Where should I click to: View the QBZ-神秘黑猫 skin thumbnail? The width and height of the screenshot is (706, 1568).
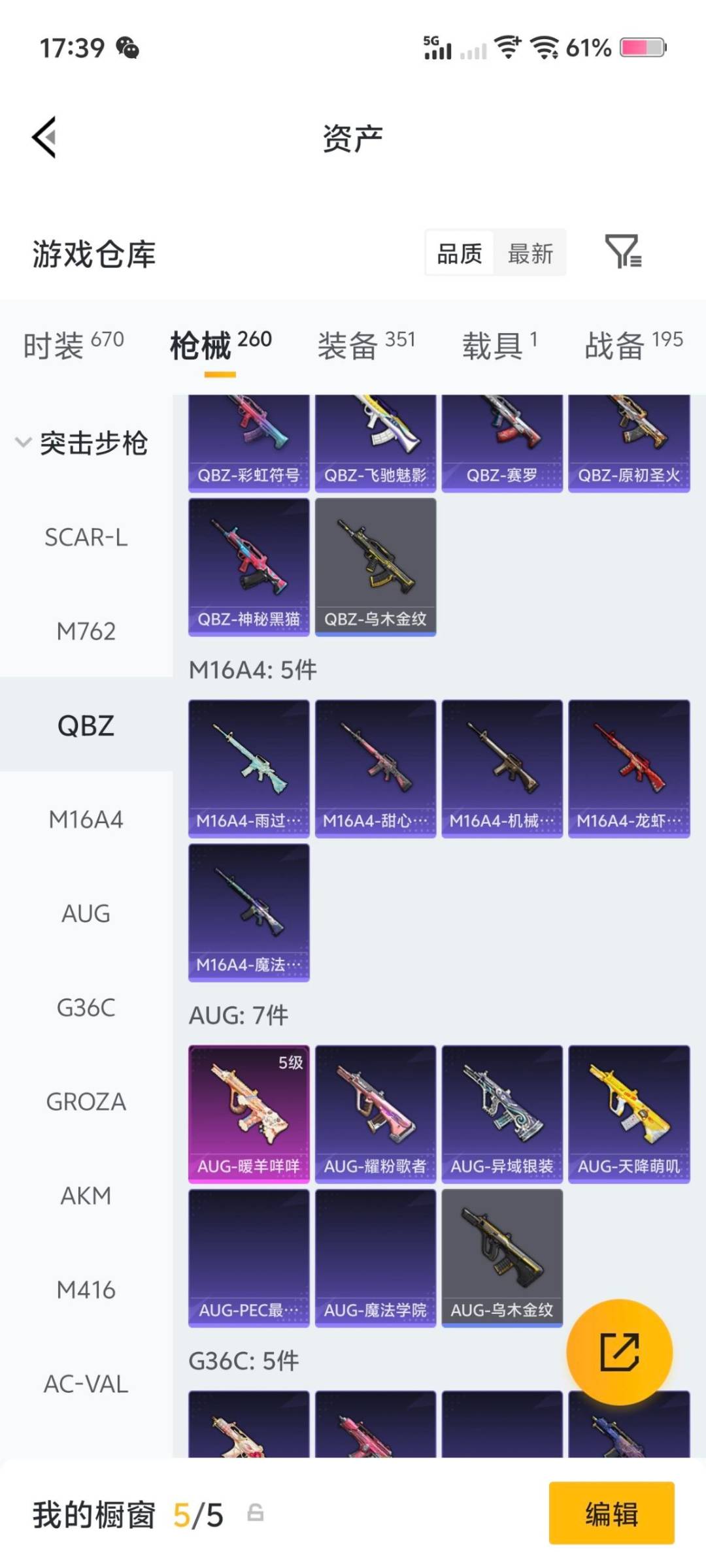point(248,565)
